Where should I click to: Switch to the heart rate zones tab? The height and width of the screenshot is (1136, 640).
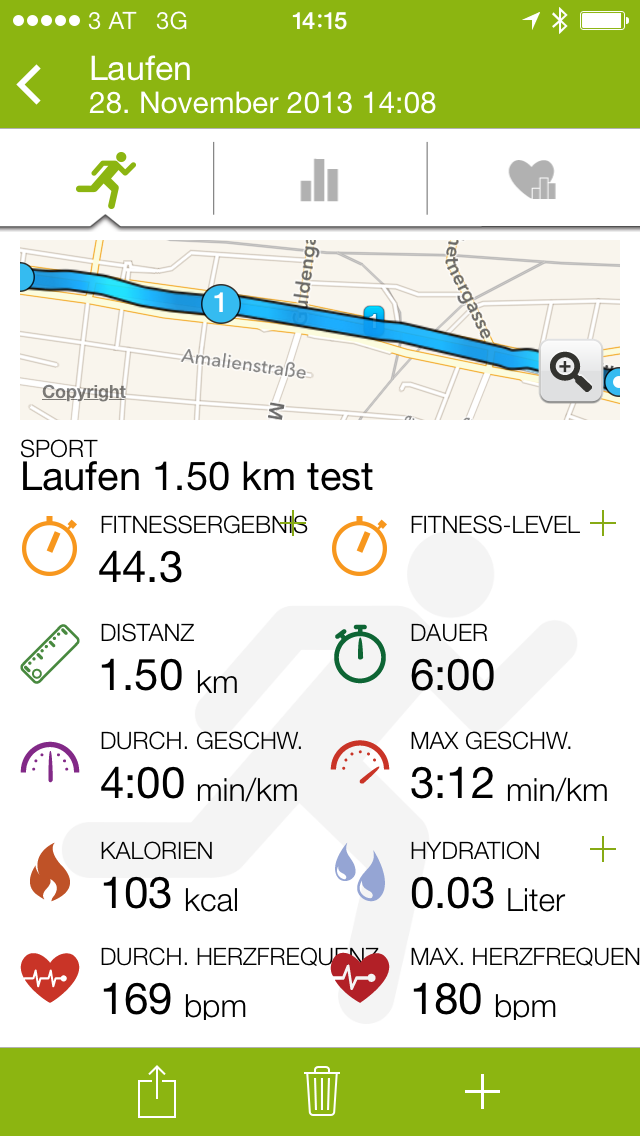[x=532, y=180]
